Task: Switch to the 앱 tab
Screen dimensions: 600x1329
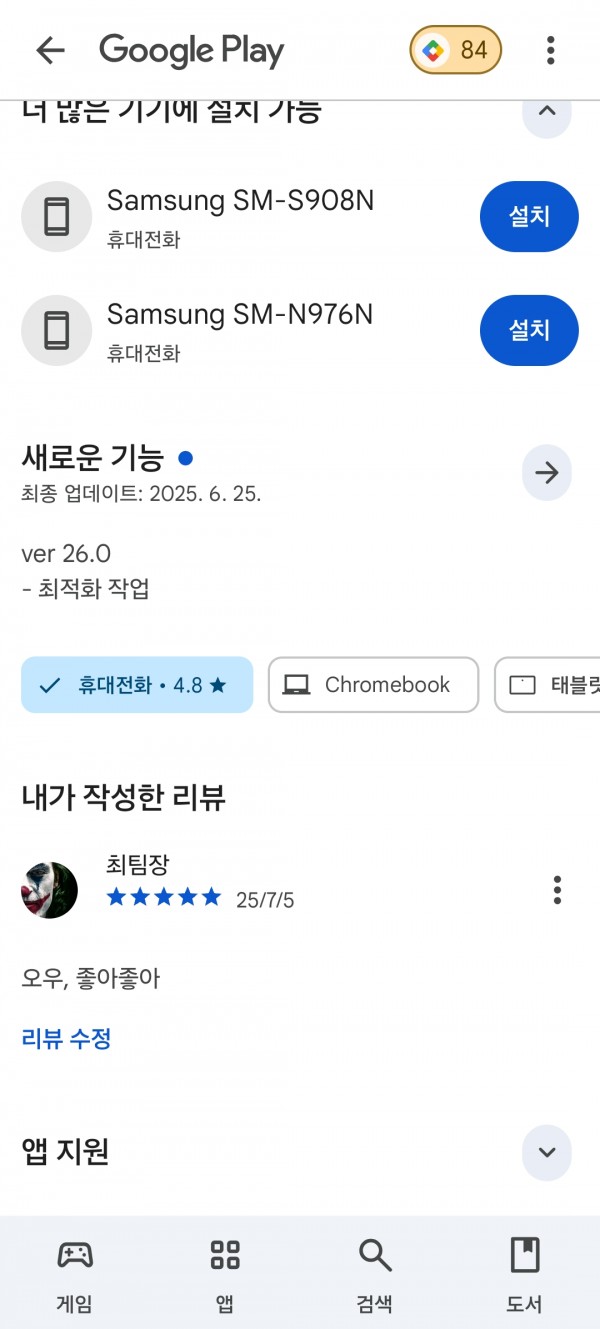Action: pyautogui.click(x=225, y=1273)
